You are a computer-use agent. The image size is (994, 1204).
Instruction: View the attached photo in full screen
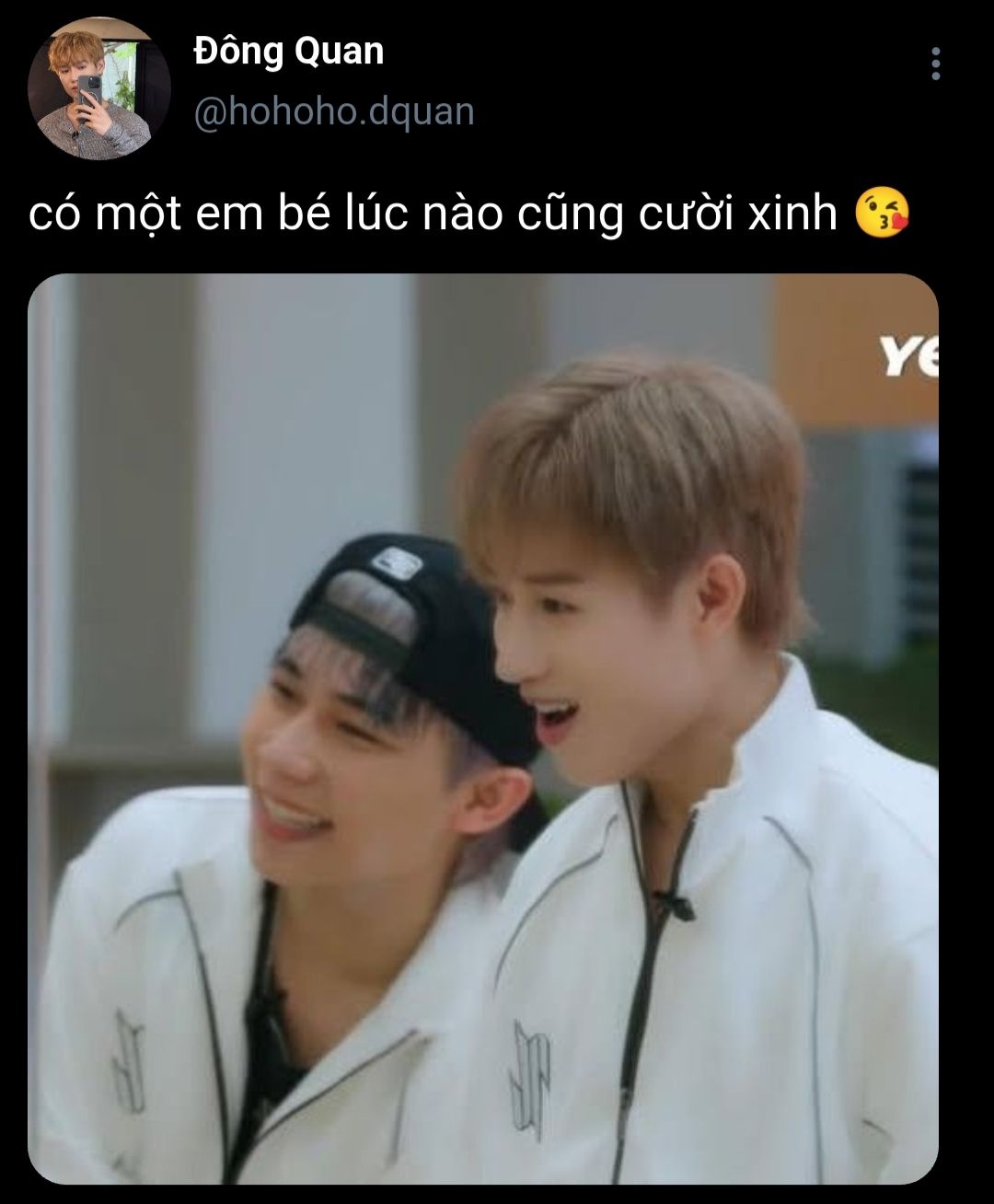click(482, 728)
